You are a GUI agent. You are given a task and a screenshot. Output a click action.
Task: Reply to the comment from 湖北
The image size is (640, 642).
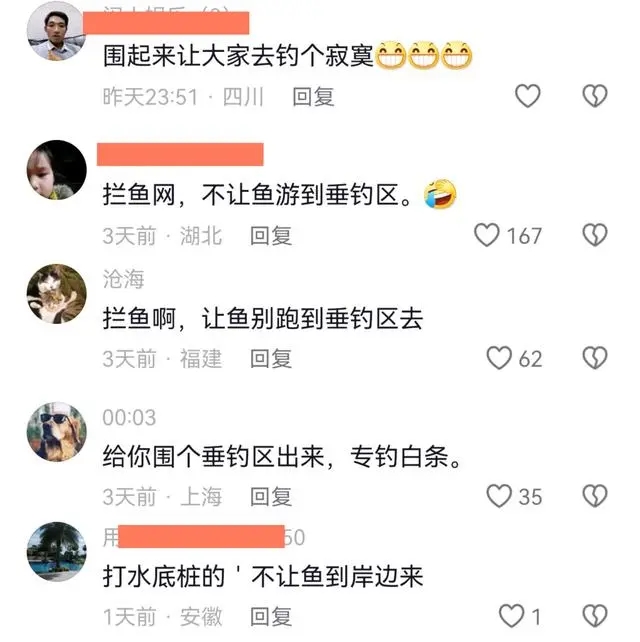pos(270,236)
